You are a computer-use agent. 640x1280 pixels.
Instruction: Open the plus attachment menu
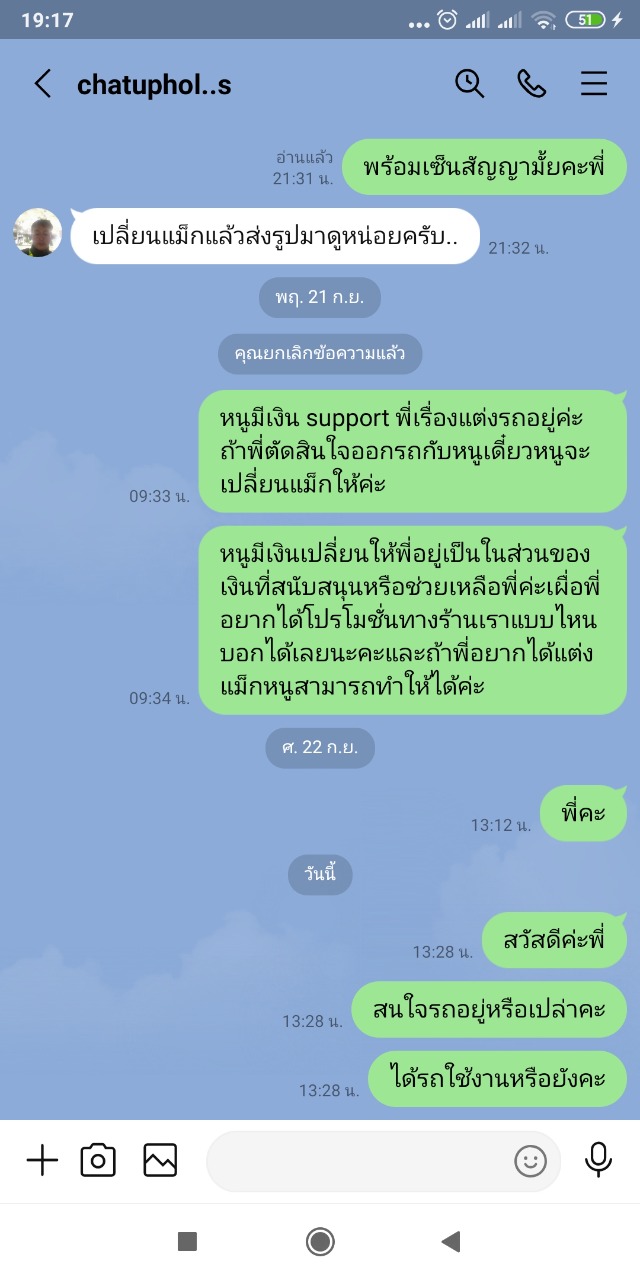42,1160
